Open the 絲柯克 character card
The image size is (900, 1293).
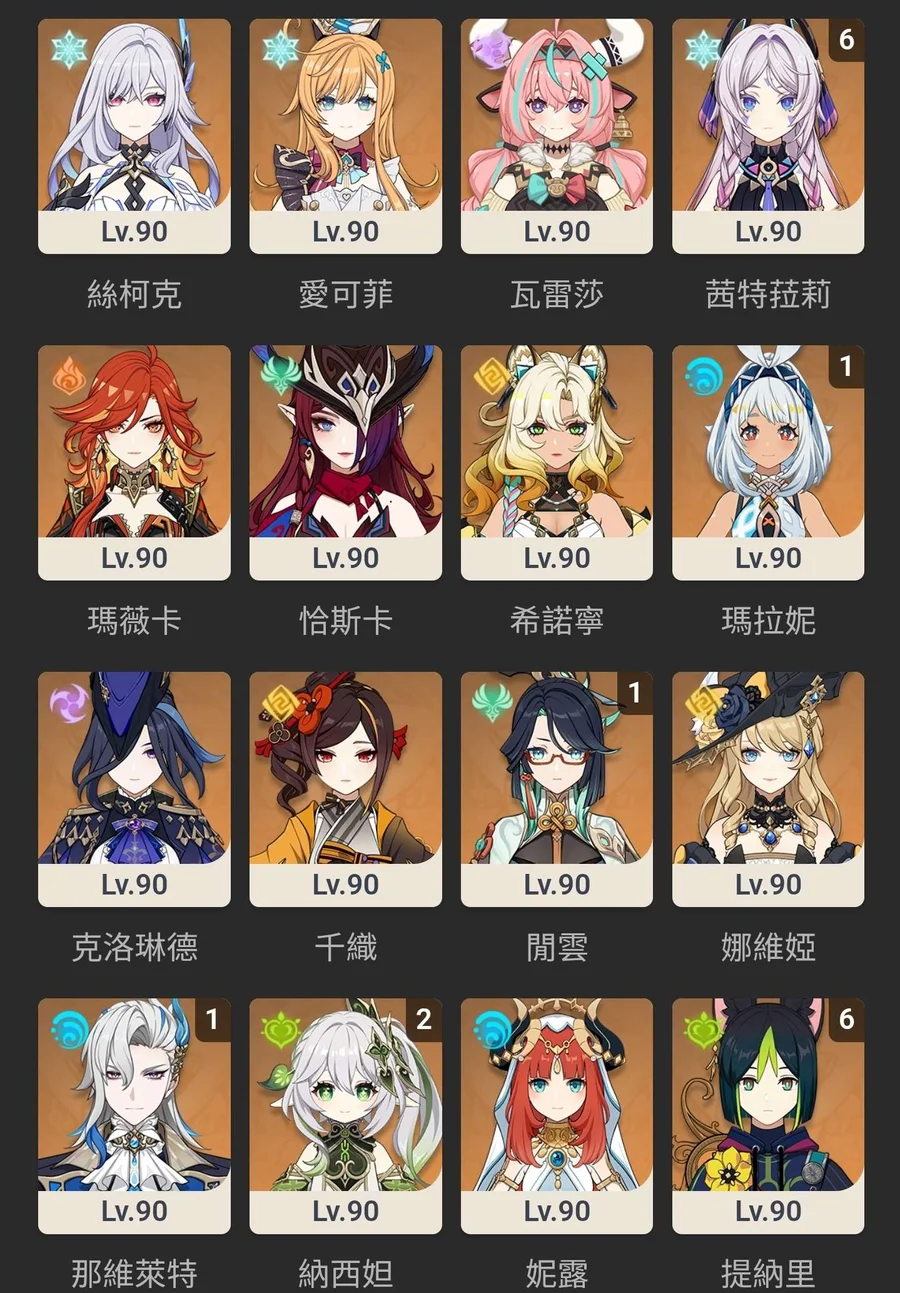[x=134, y=135]
